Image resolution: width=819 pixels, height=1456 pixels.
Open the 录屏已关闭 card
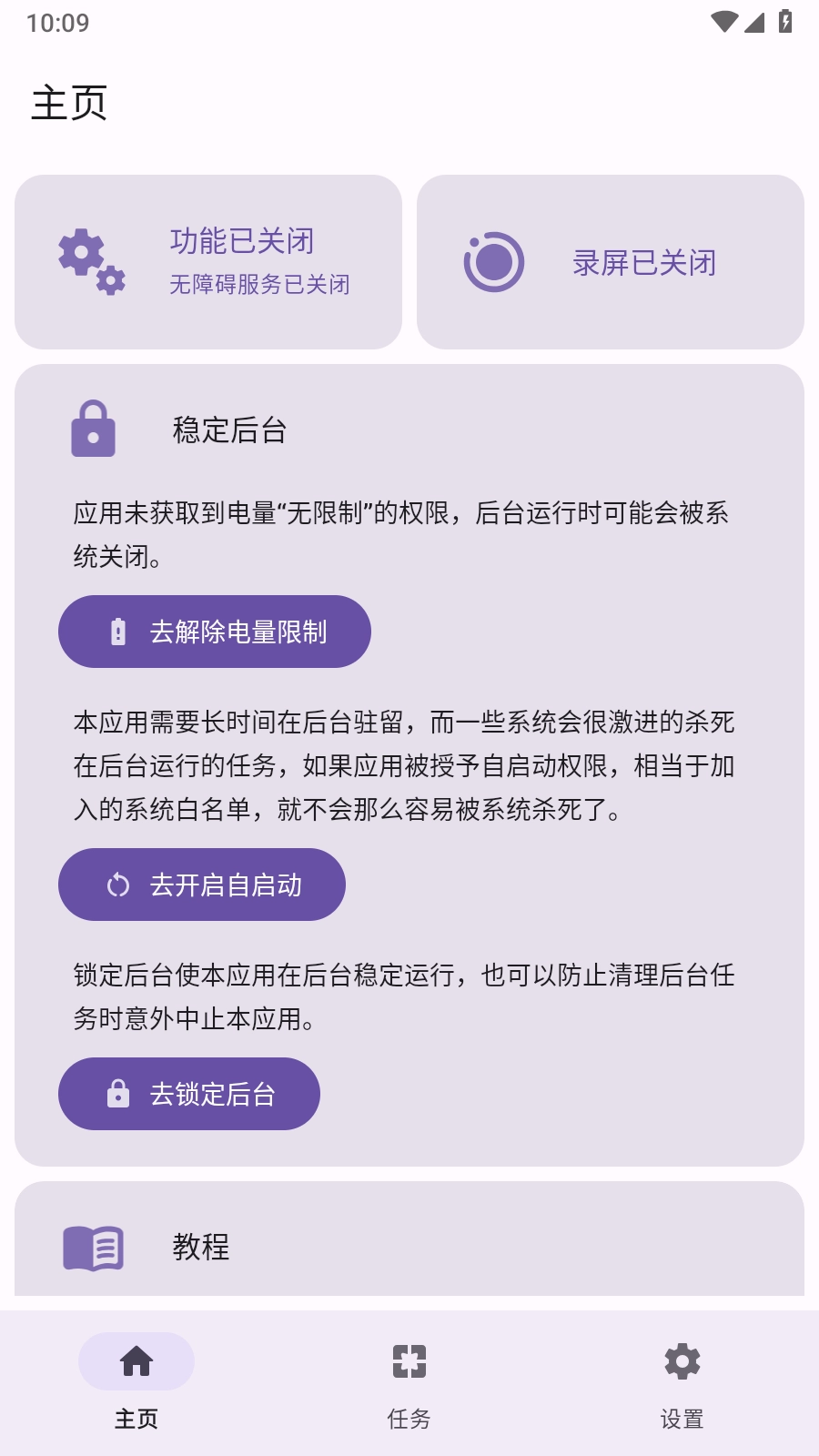611,261
